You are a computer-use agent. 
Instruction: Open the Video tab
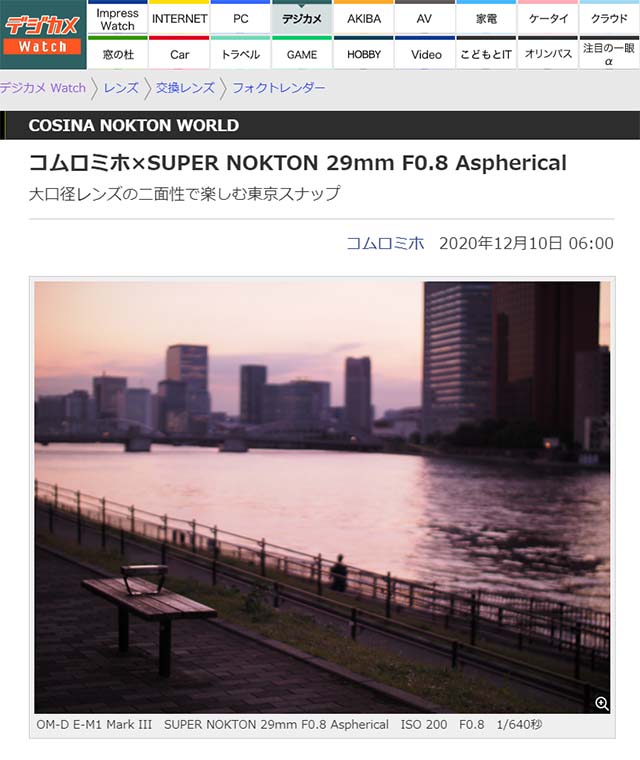425,54
